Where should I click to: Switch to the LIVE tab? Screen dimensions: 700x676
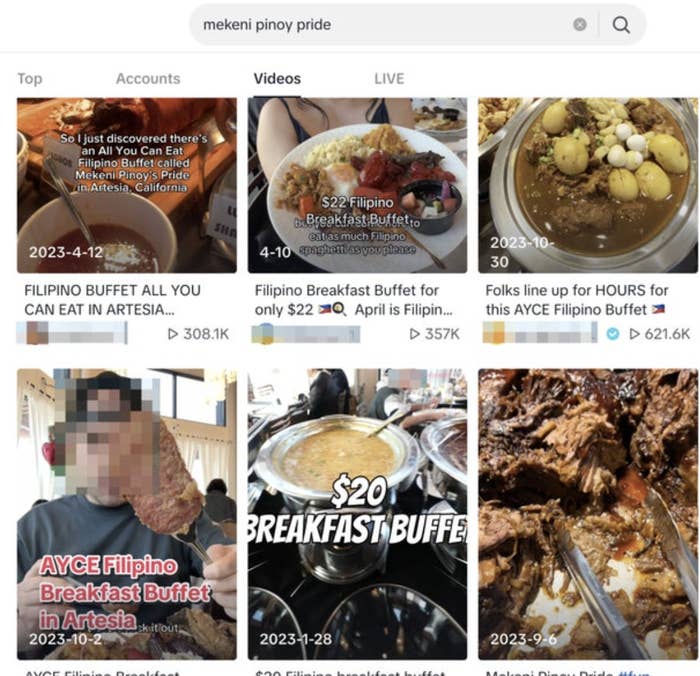pyautogui.click(x=389, y=78)
